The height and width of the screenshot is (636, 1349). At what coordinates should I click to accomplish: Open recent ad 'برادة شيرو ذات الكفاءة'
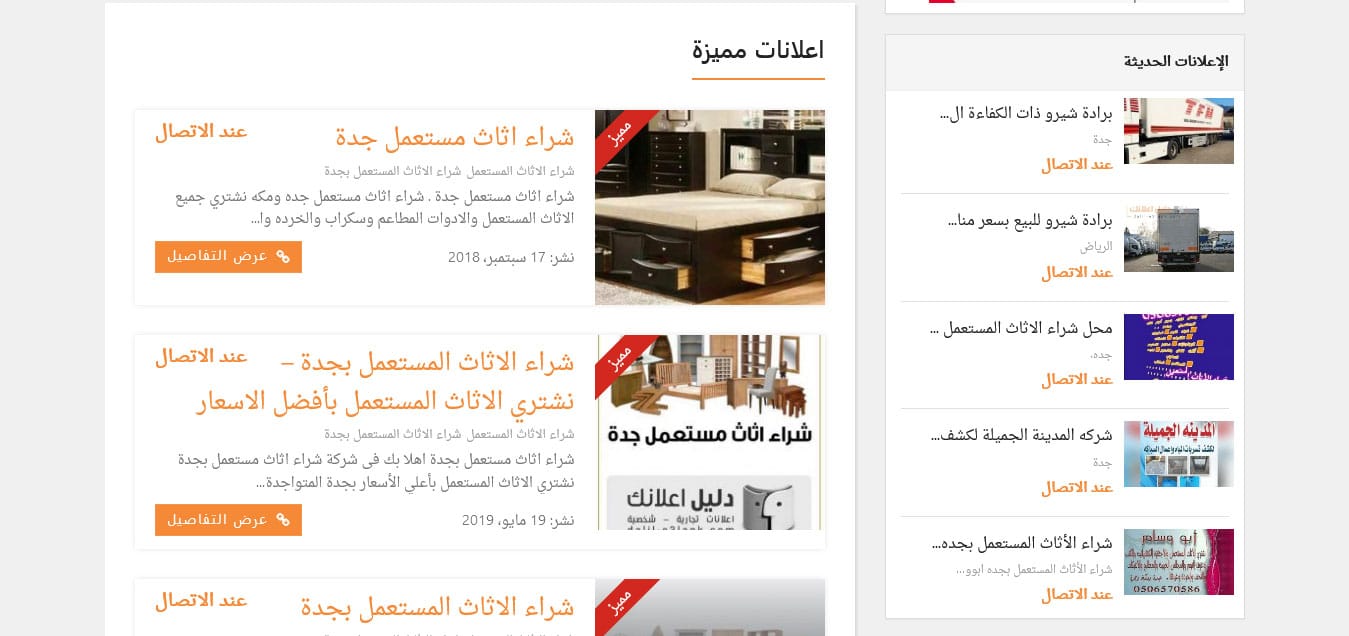(1026, 113)
